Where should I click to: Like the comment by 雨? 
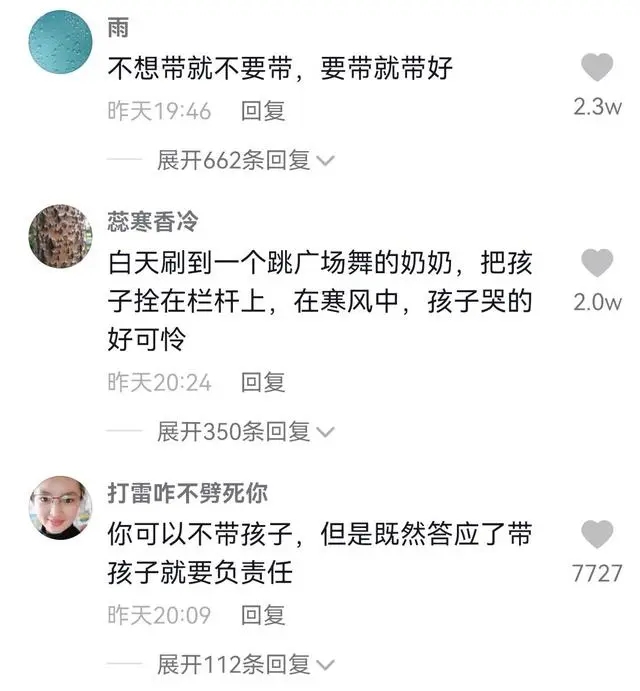coord(597,68)
